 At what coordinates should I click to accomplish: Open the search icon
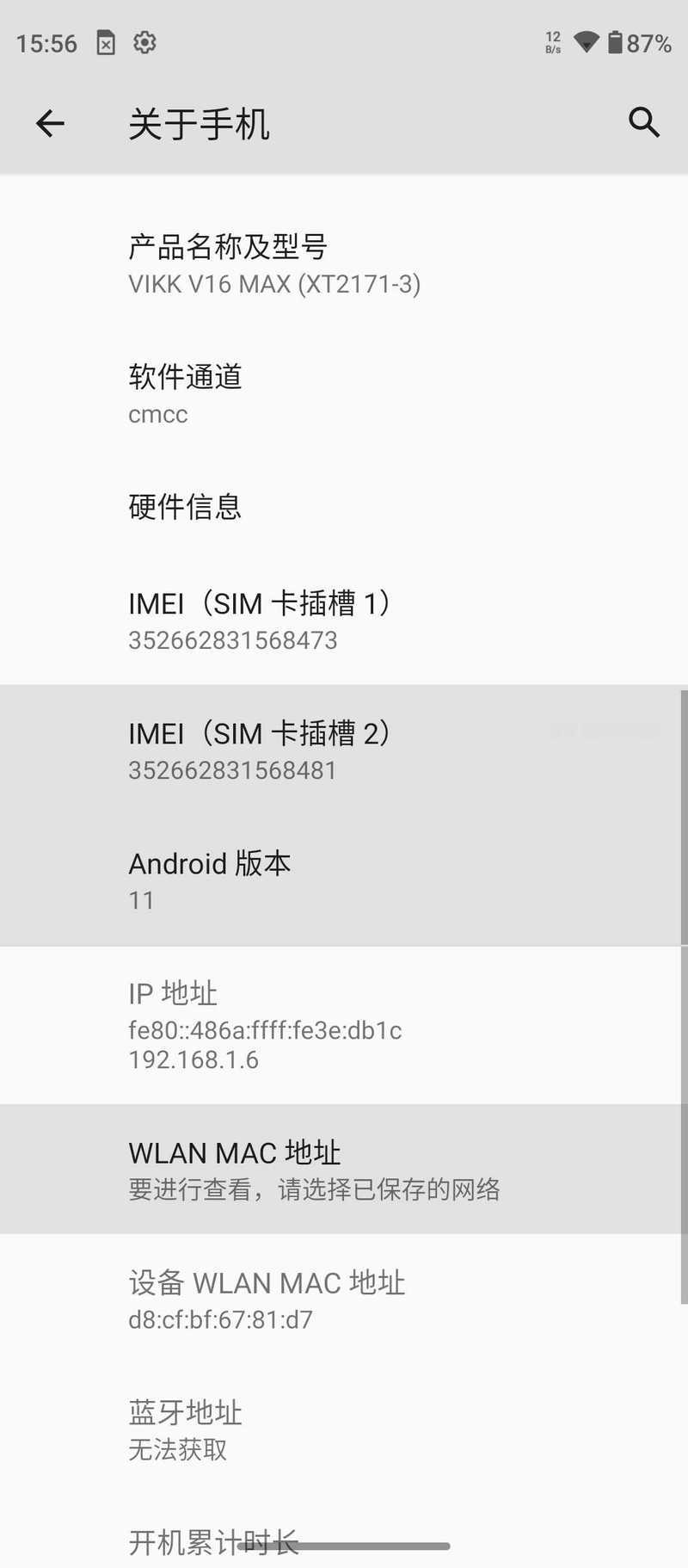click(643, 123)
